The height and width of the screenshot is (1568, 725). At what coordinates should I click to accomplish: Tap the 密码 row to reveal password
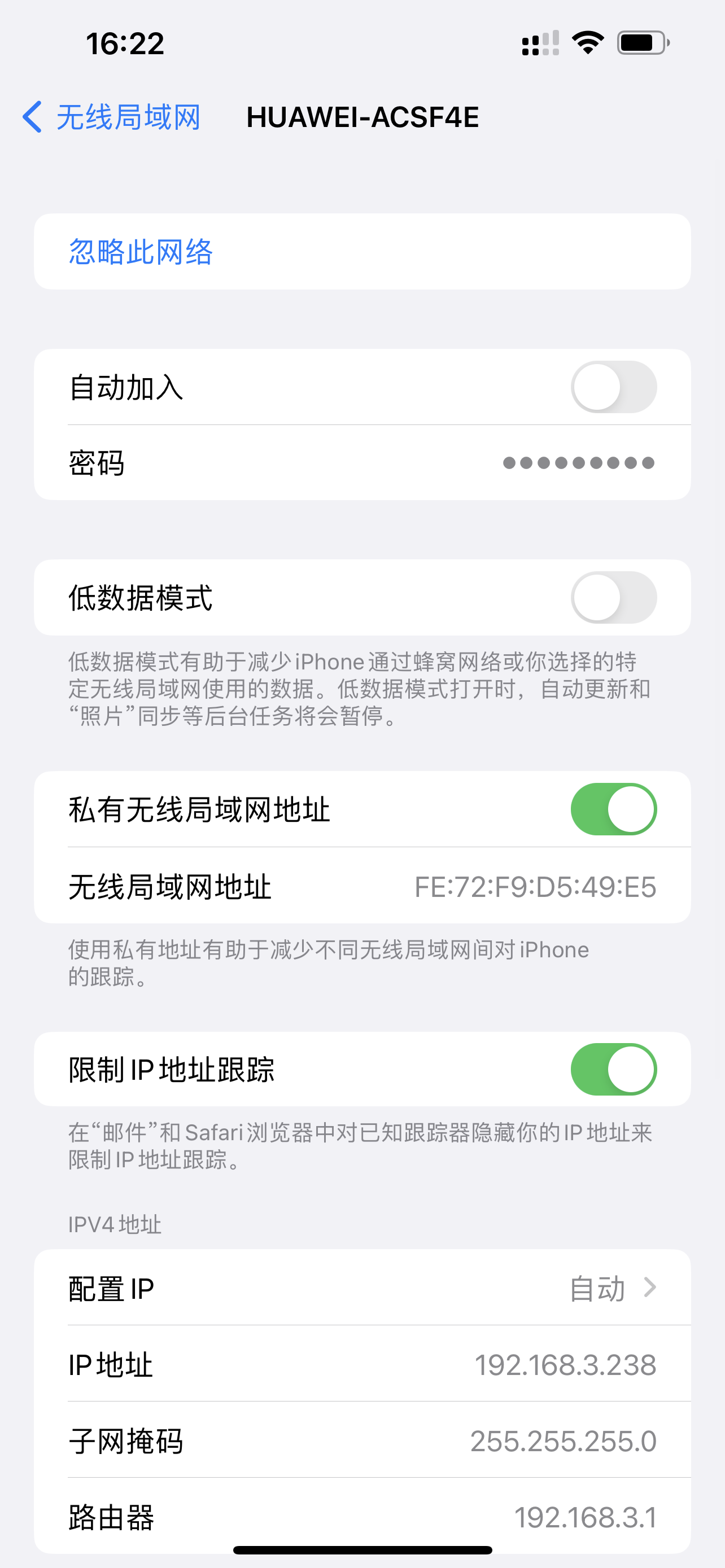[x=362, y=463]
